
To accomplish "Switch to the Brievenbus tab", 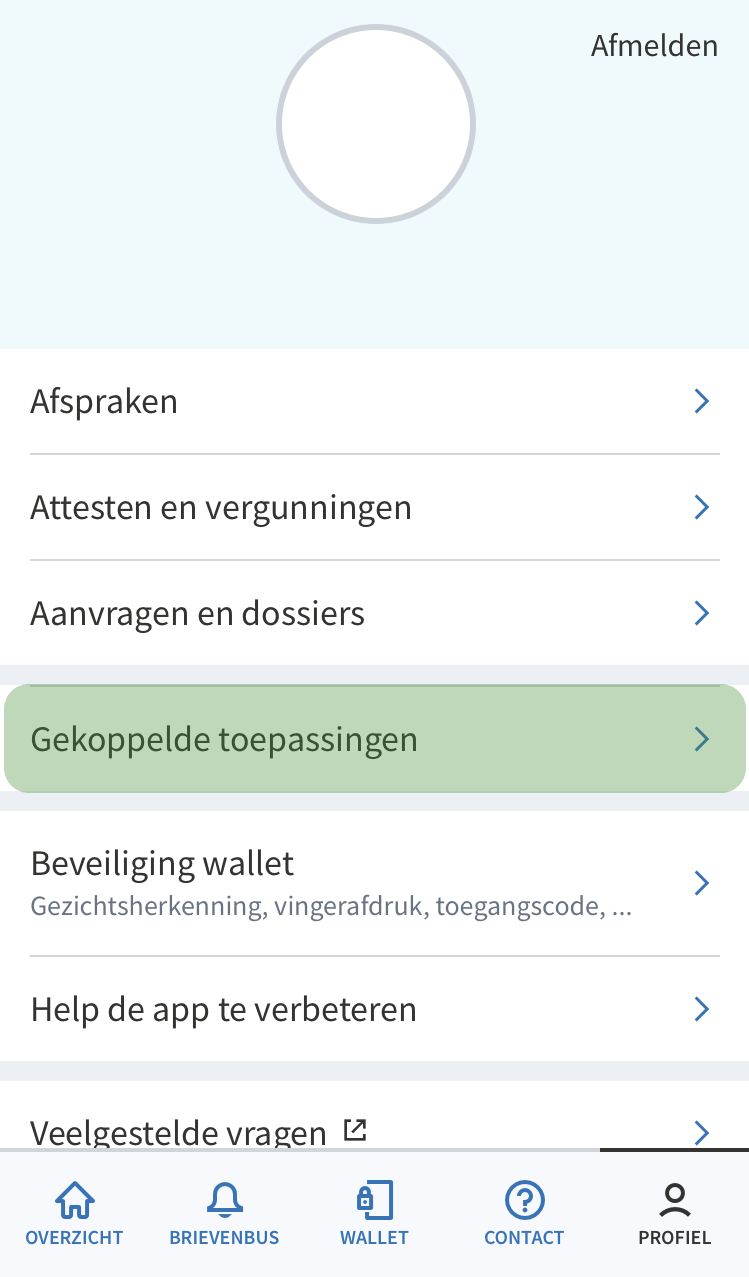I will 224,1213.
